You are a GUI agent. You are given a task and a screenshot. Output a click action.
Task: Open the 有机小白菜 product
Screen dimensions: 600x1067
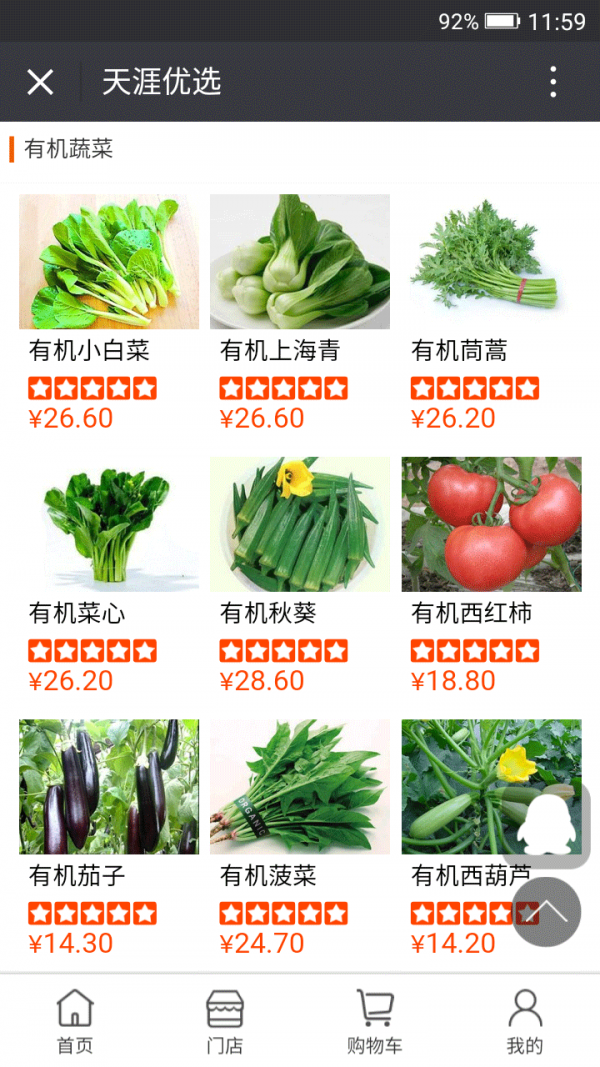[x=108, y=263]
